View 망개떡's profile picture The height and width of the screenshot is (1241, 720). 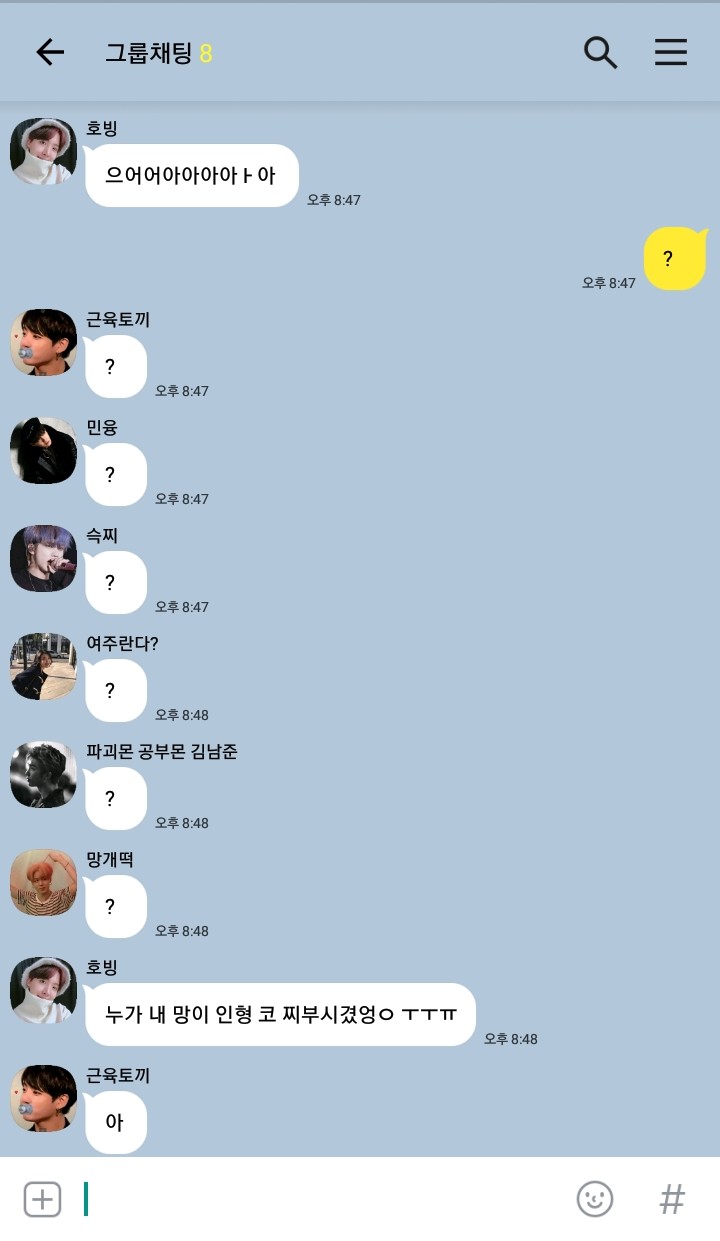[x=44, y=882]
